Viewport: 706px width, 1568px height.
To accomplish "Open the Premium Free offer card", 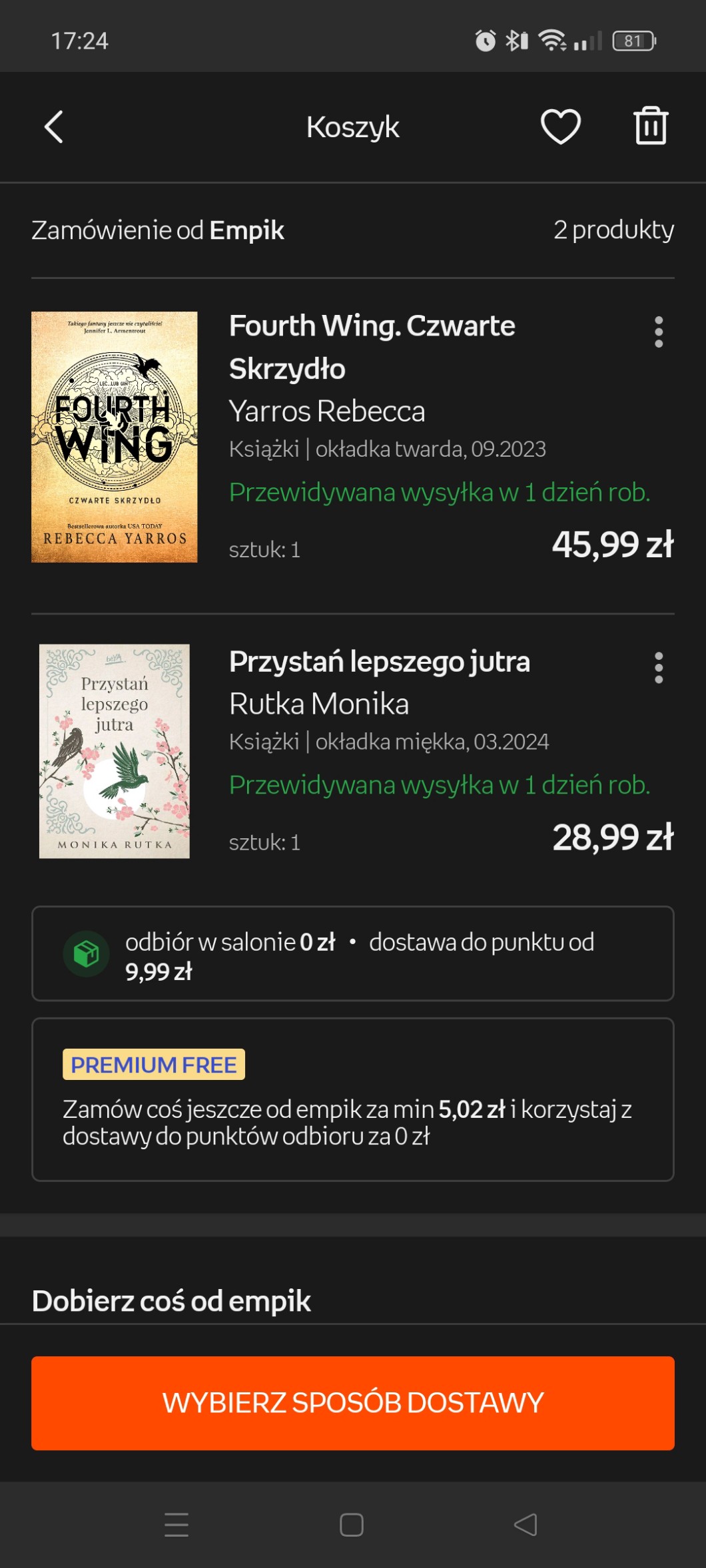I will [x=353, y=1099].
